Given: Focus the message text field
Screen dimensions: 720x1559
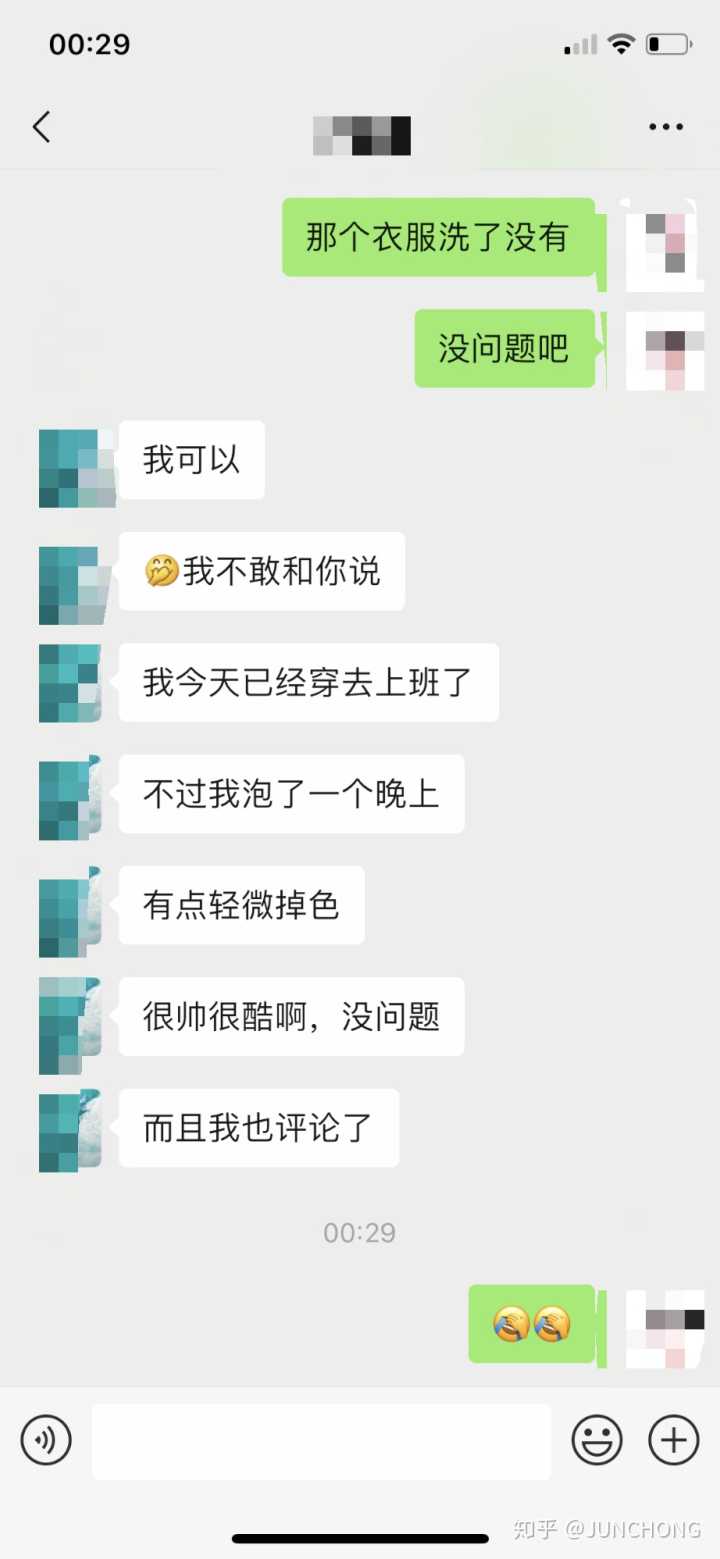Looking at the screenshot, I should [x=321, y=1441].
